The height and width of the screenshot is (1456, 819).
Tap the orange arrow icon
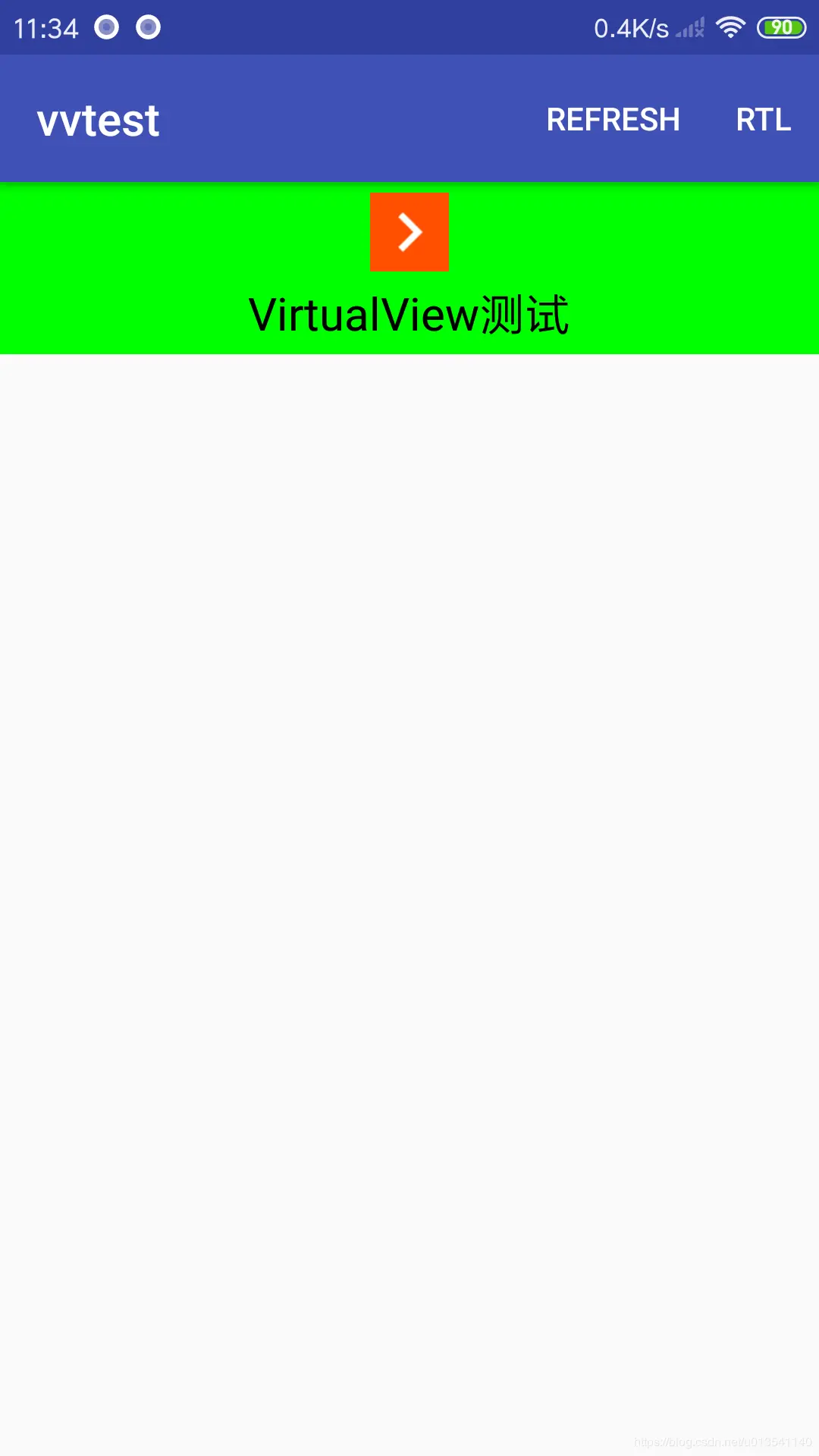point(409,232)
